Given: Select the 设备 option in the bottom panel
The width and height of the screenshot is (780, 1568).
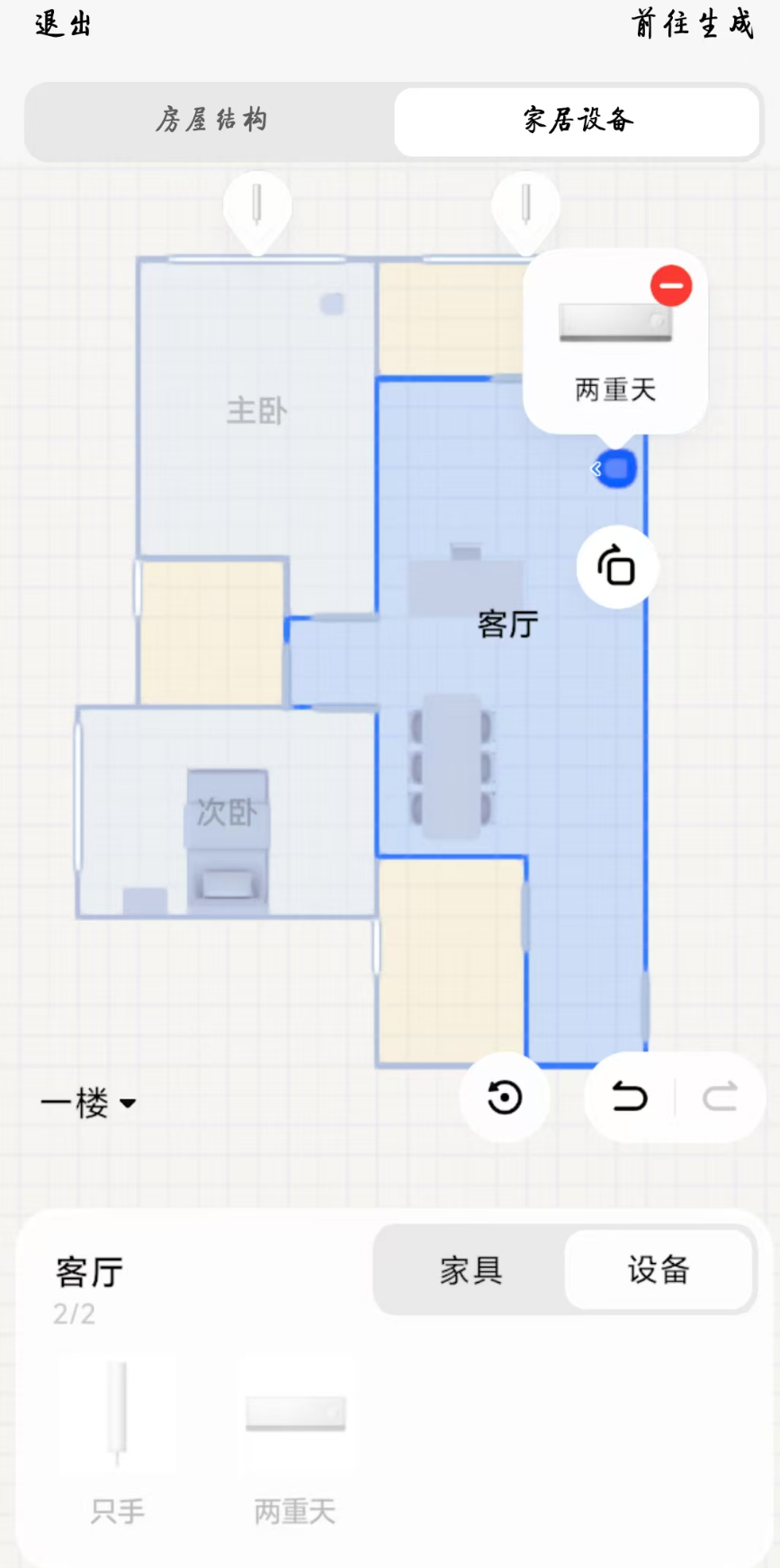Looking at the screenshot, I should click(659, 1269).
